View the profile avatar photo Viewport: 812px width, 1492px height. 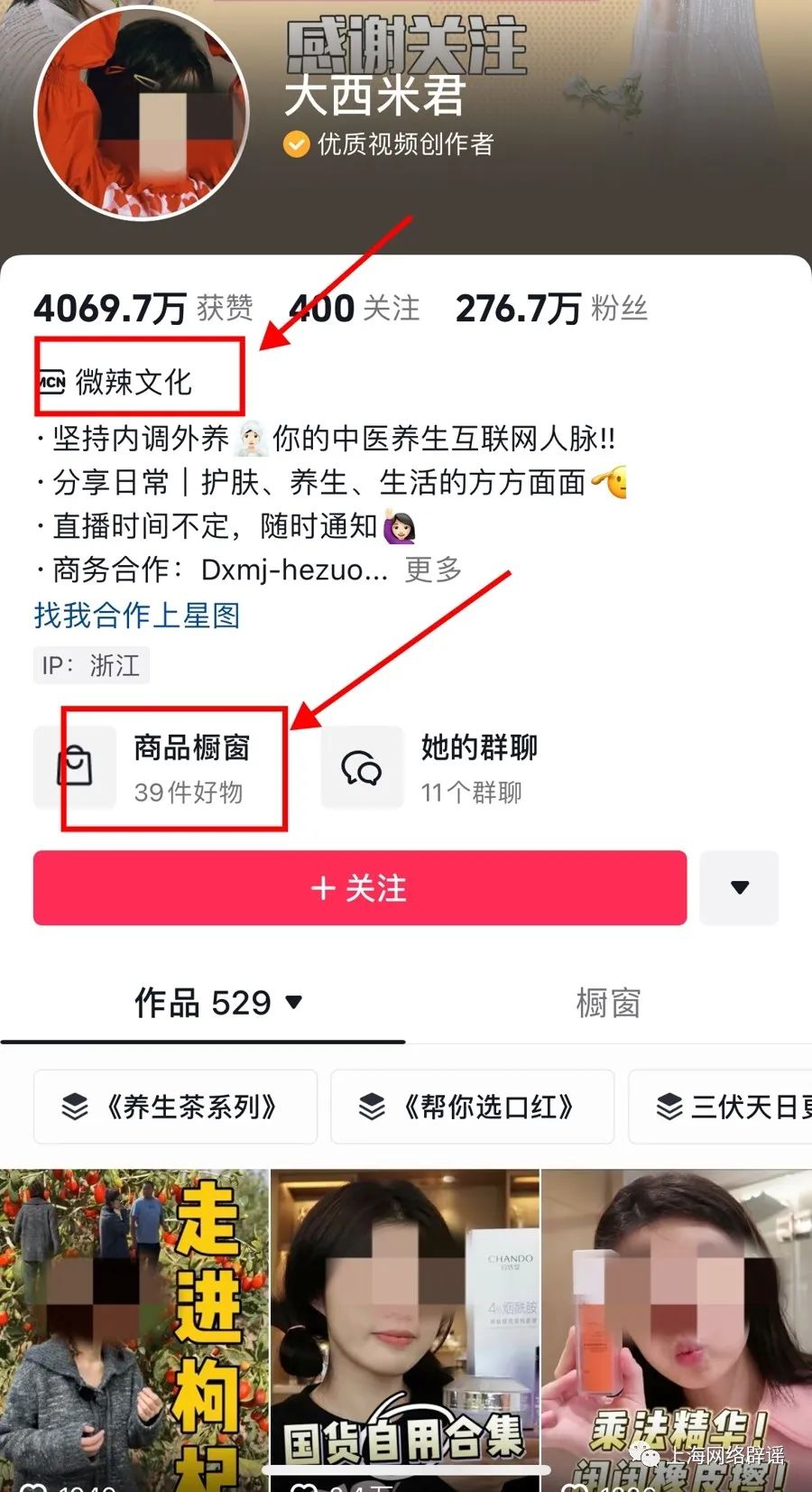(142, 115)
